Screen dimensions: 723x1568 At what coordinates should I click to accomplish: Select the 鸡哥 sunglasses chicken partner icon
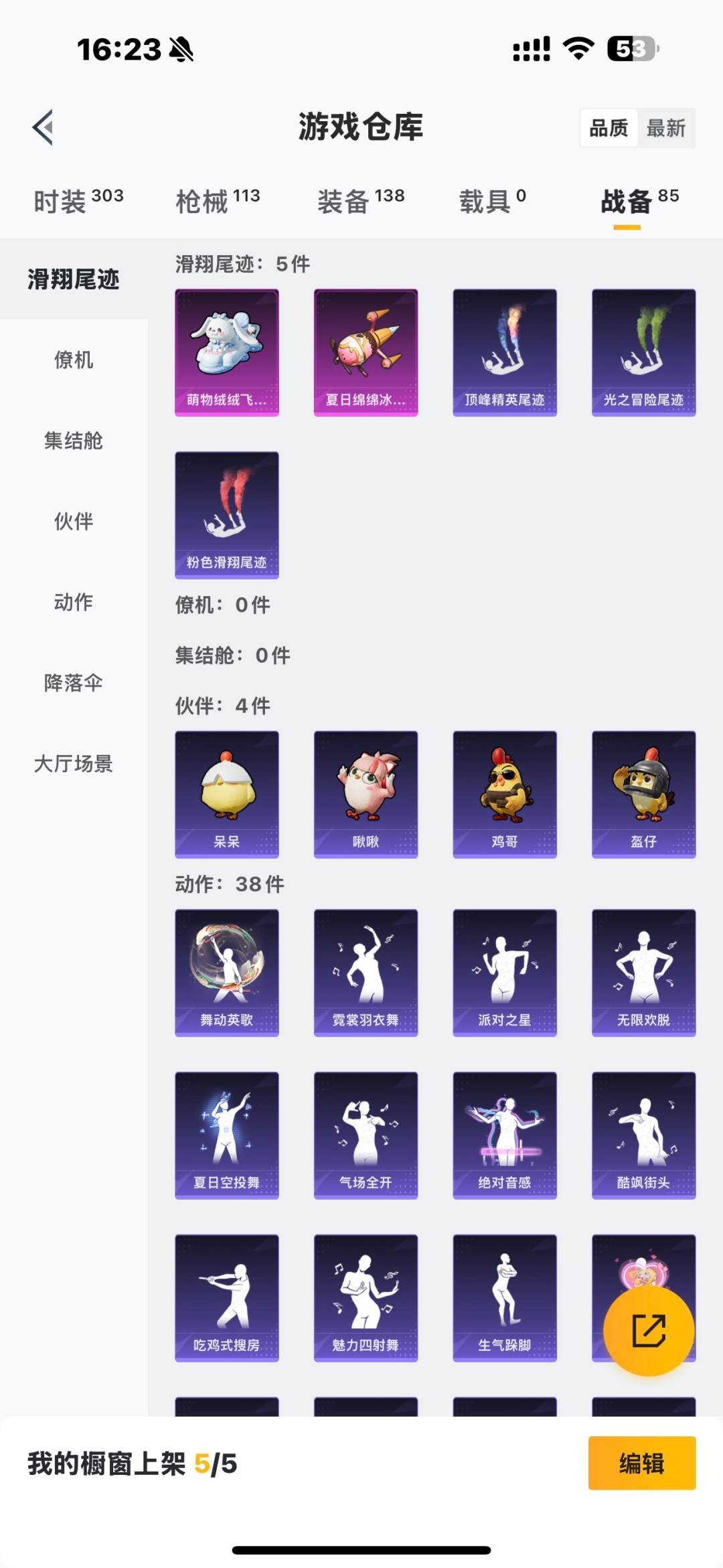click(504, 793)
